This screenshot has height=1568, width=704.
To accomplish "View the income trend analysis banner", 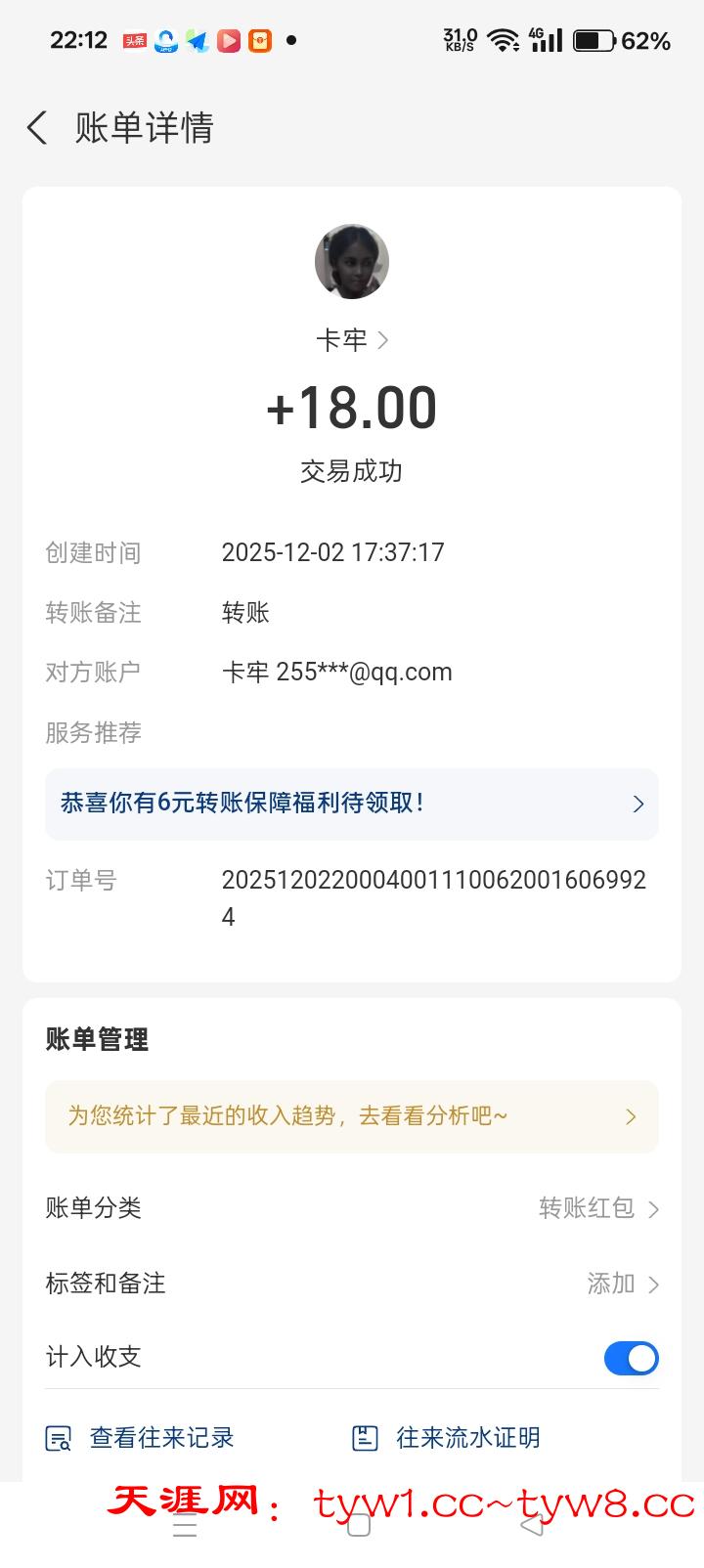I will coord(351,1116).
